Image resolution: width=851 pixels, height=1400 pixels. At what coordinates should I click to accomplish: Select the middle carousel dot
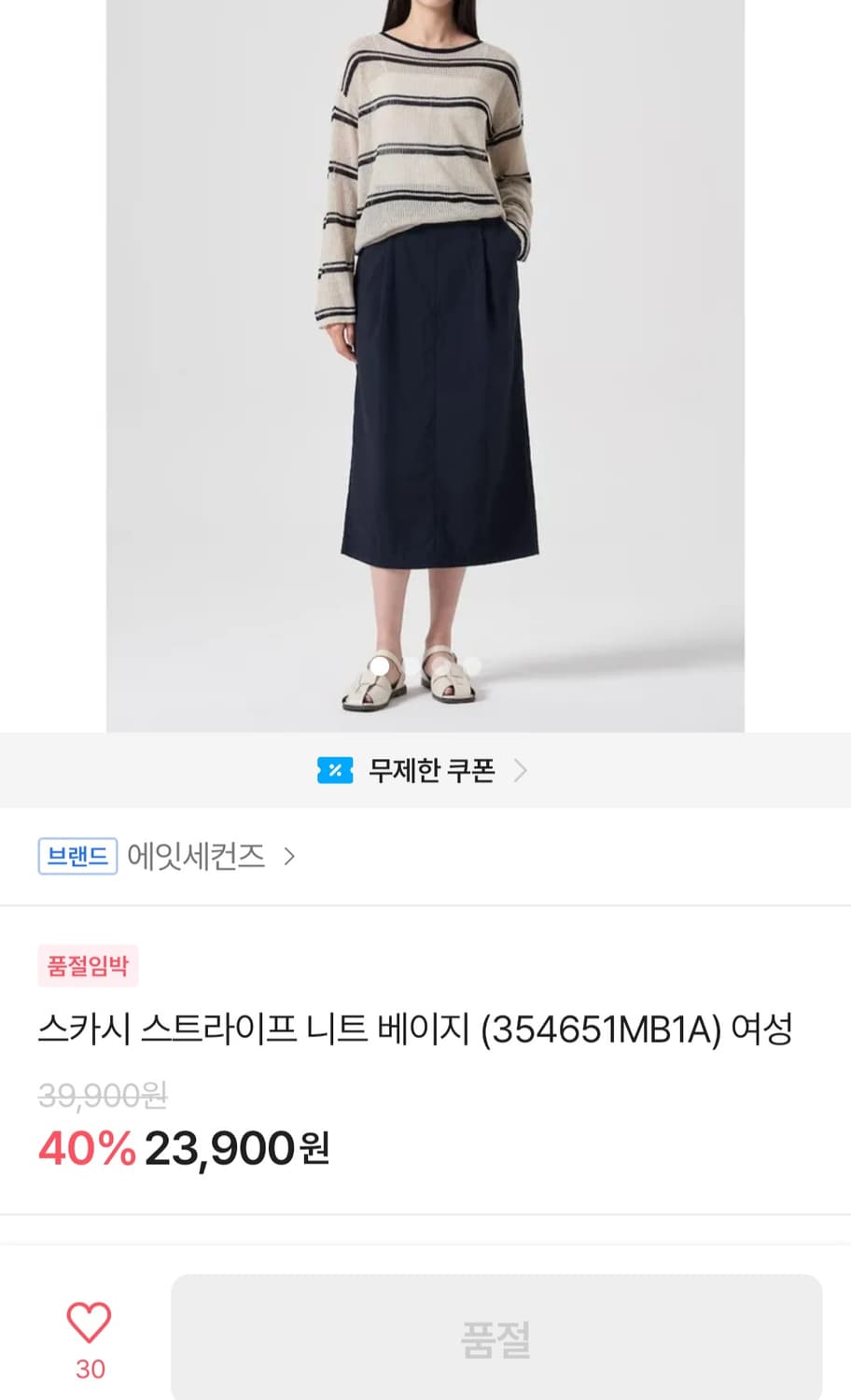(427, 663)
